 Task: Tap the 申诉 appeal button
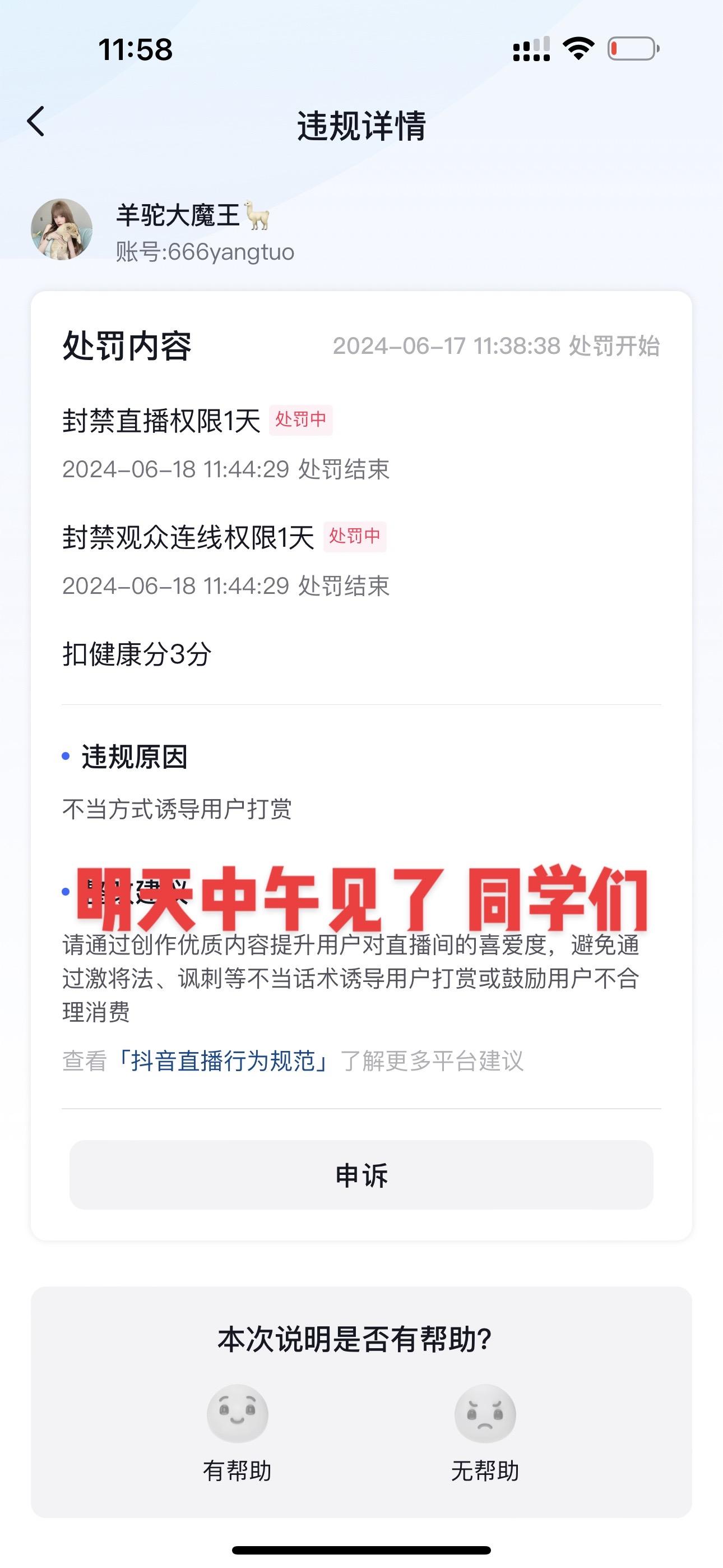[x=361, y=1175]
